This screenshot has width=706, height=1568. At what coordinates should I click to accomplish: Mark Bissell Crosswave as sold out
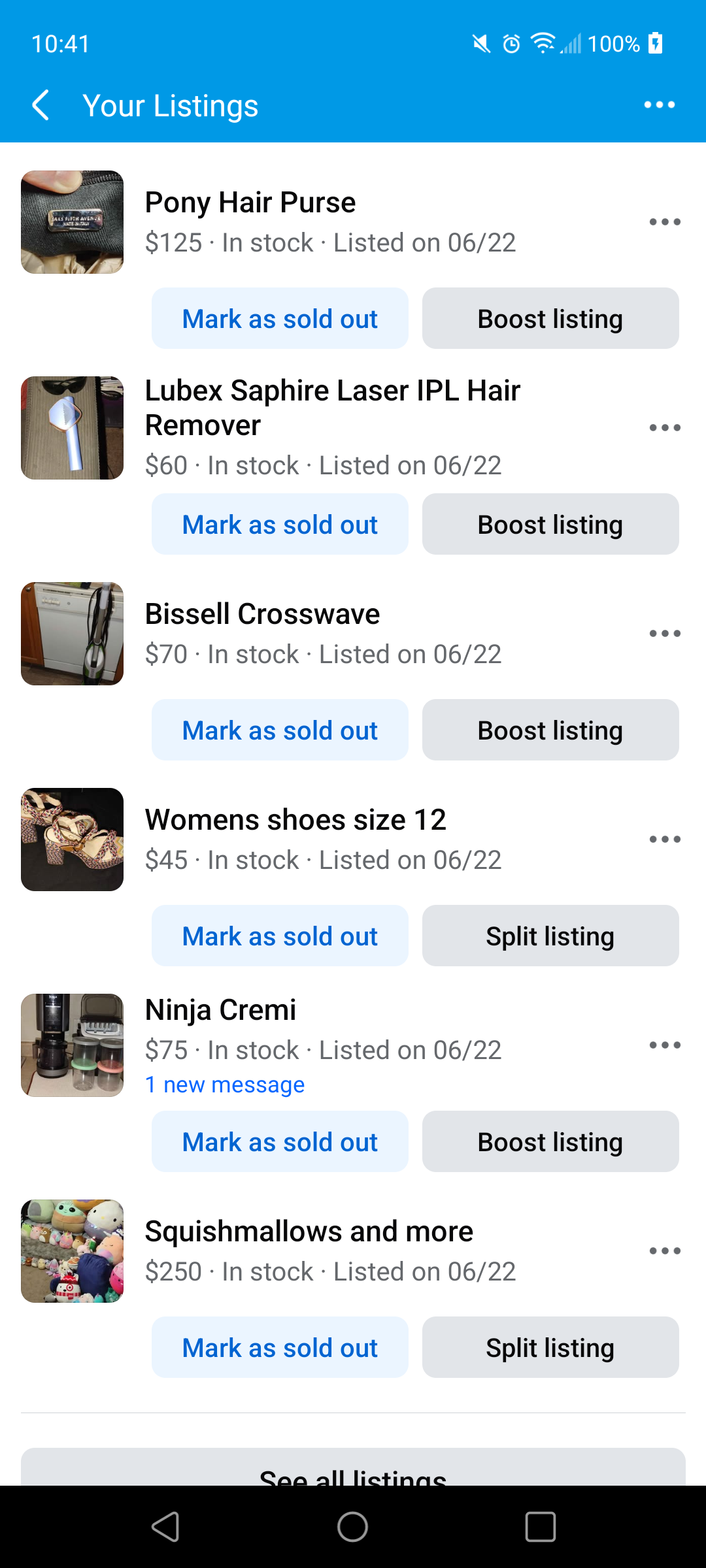point(280,730)
